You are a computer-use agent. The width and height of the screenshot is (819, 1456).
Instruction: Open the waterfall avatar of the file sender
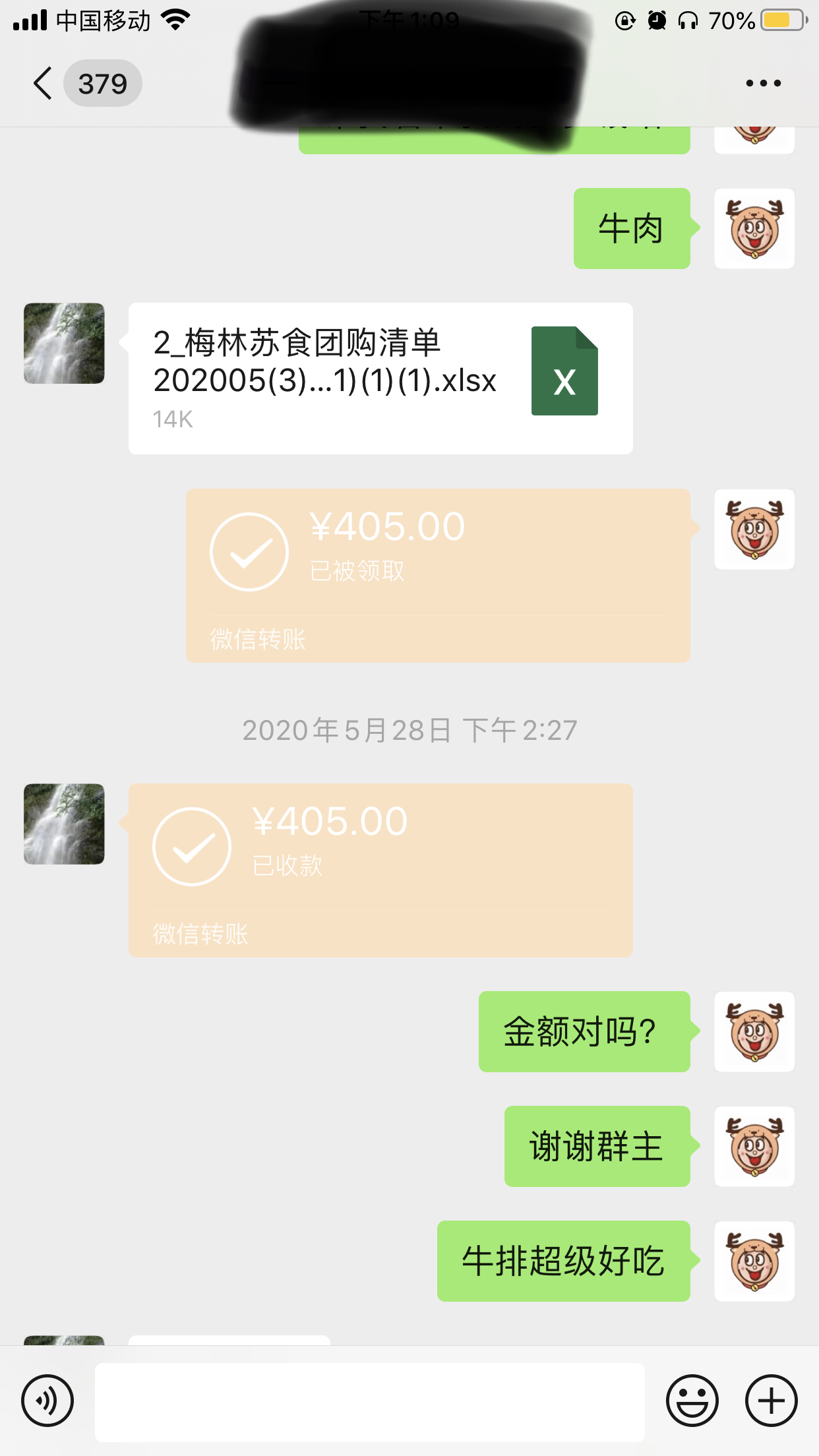[63, 344]
